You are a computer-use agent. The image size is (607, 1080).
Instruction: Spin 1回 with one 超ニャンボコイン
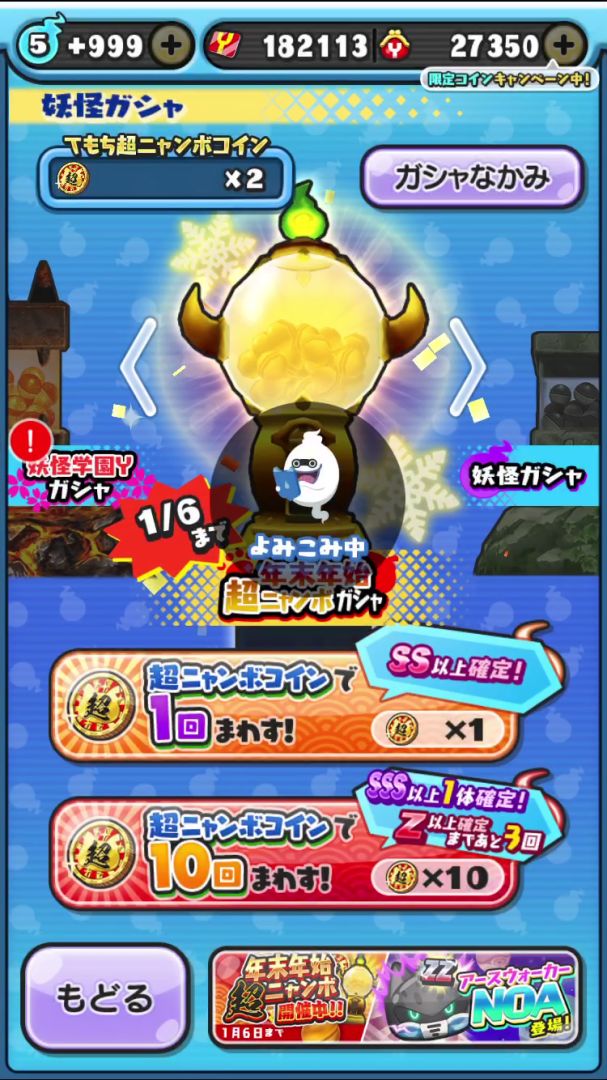click(285, 706)
